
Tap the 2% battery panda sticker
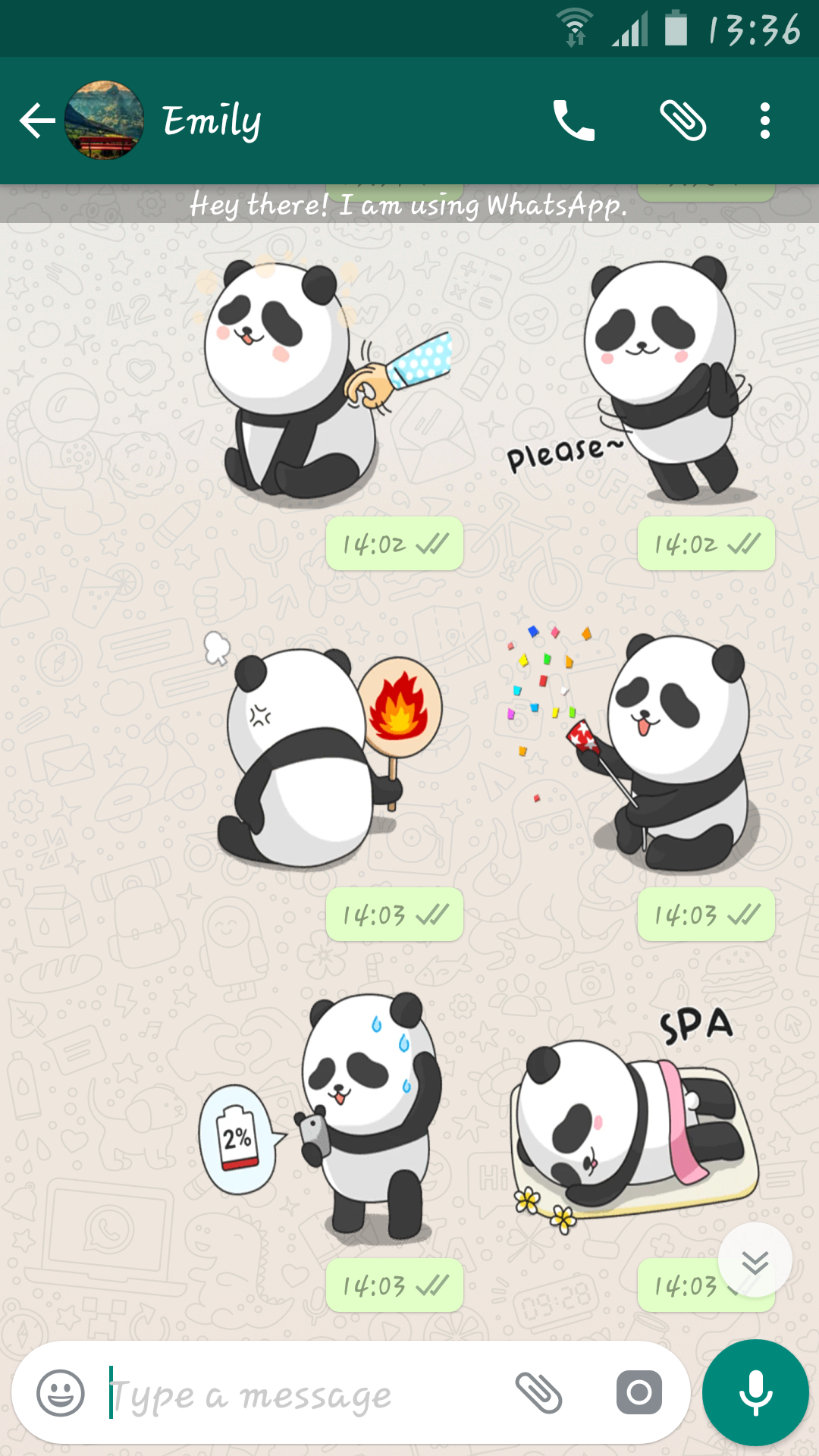(x=349, y=1115)
